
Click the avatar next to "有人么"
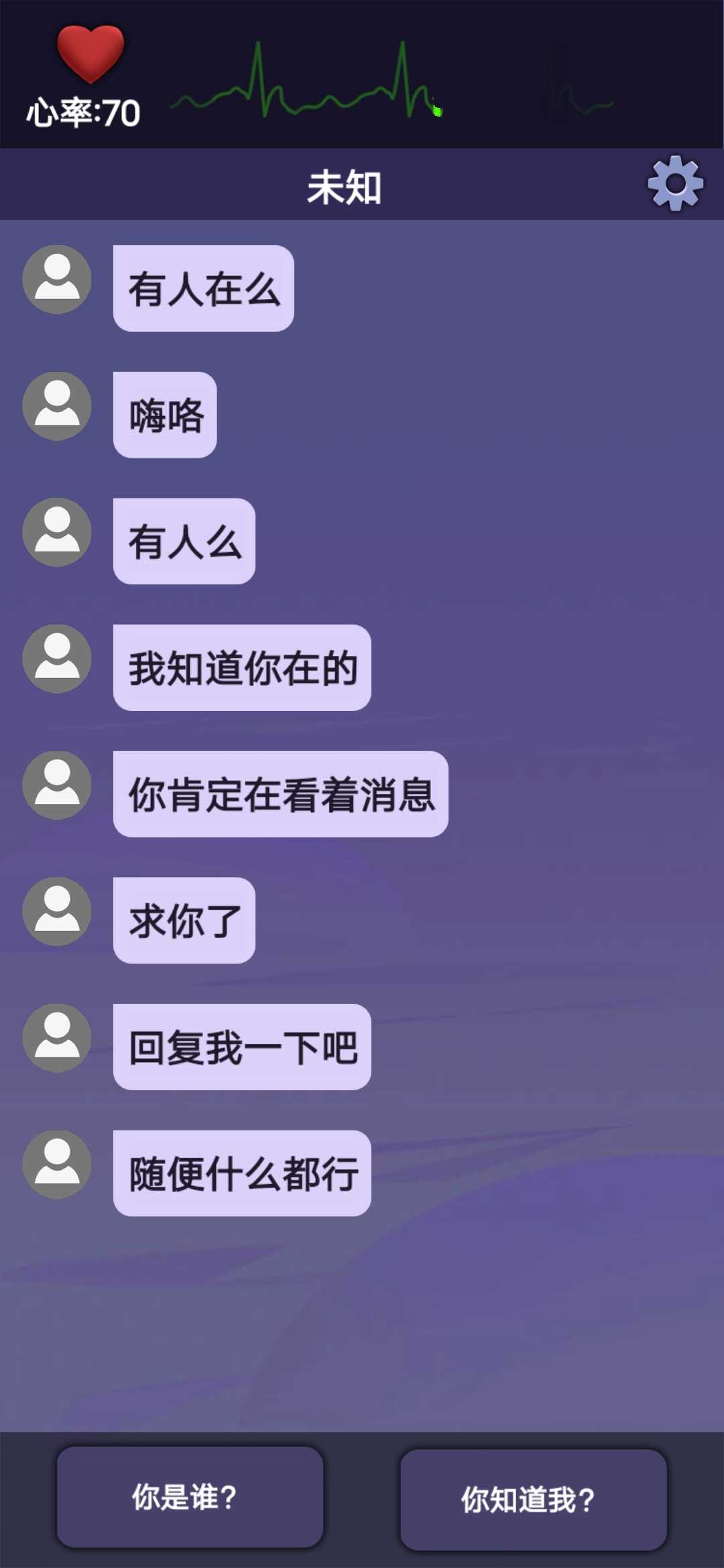coord(57,533)
